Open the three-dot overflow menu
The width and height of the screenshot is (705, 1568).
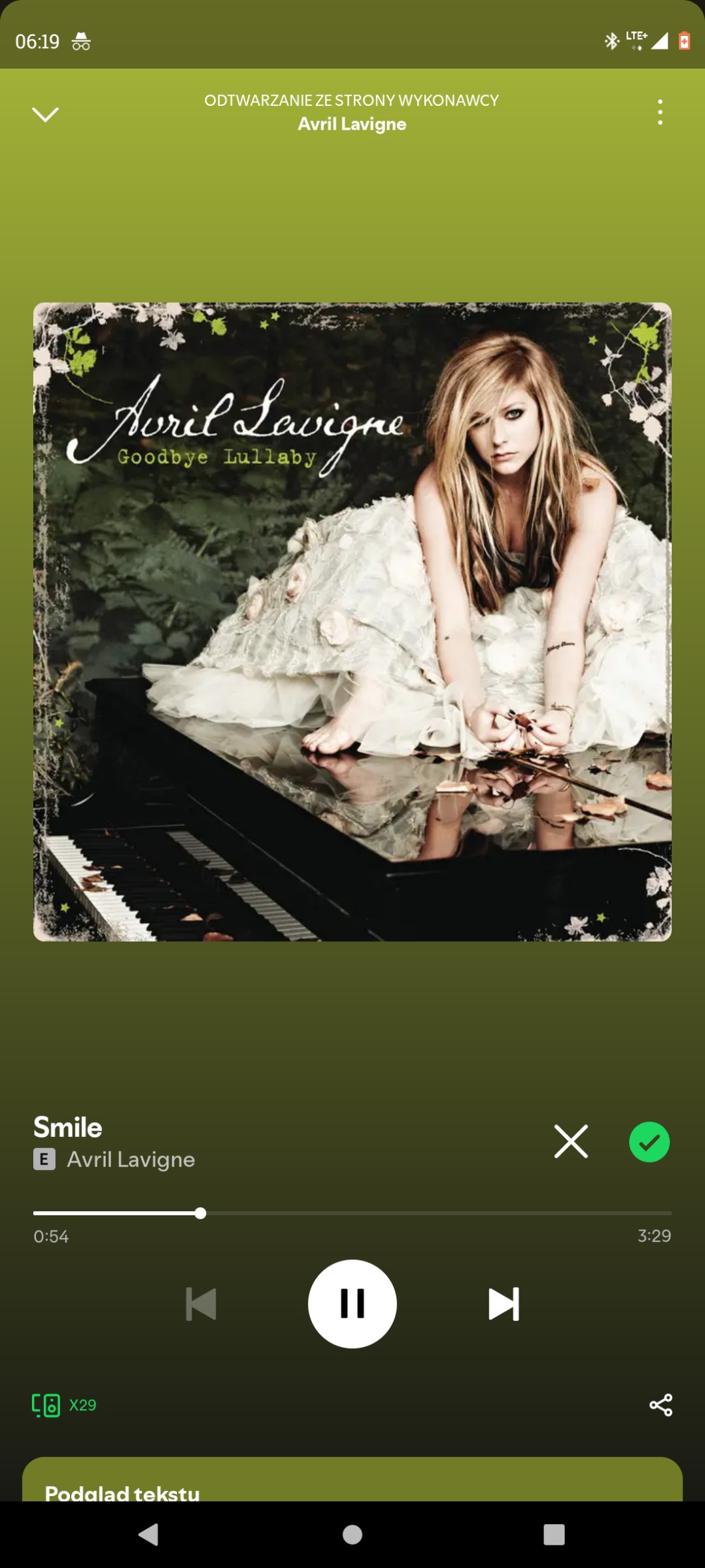pos(660,112)
